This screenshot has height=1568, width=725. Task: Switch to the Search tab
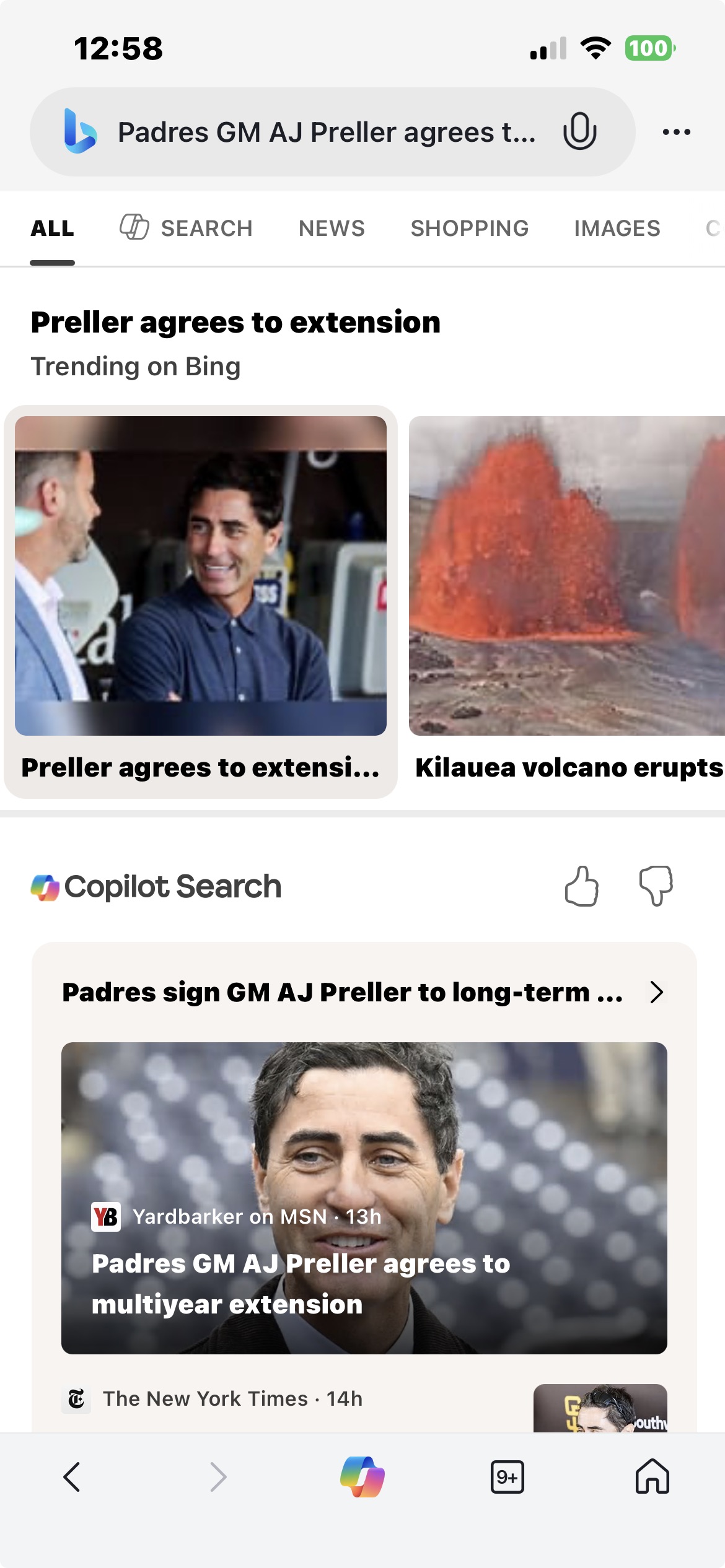point(187,228)
